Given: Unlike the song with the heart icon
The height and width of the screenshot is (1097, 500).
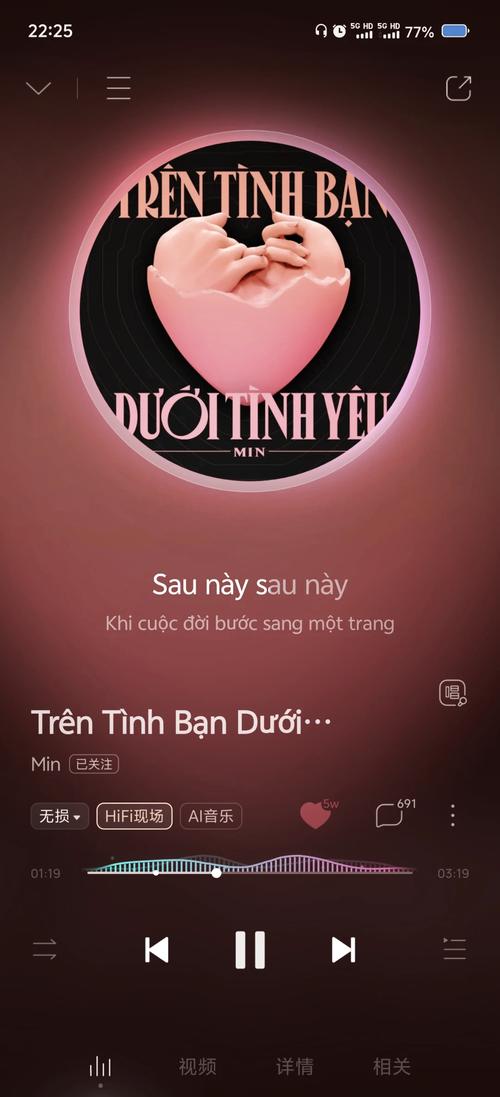Looking at the screenshot, I should 316,815.
